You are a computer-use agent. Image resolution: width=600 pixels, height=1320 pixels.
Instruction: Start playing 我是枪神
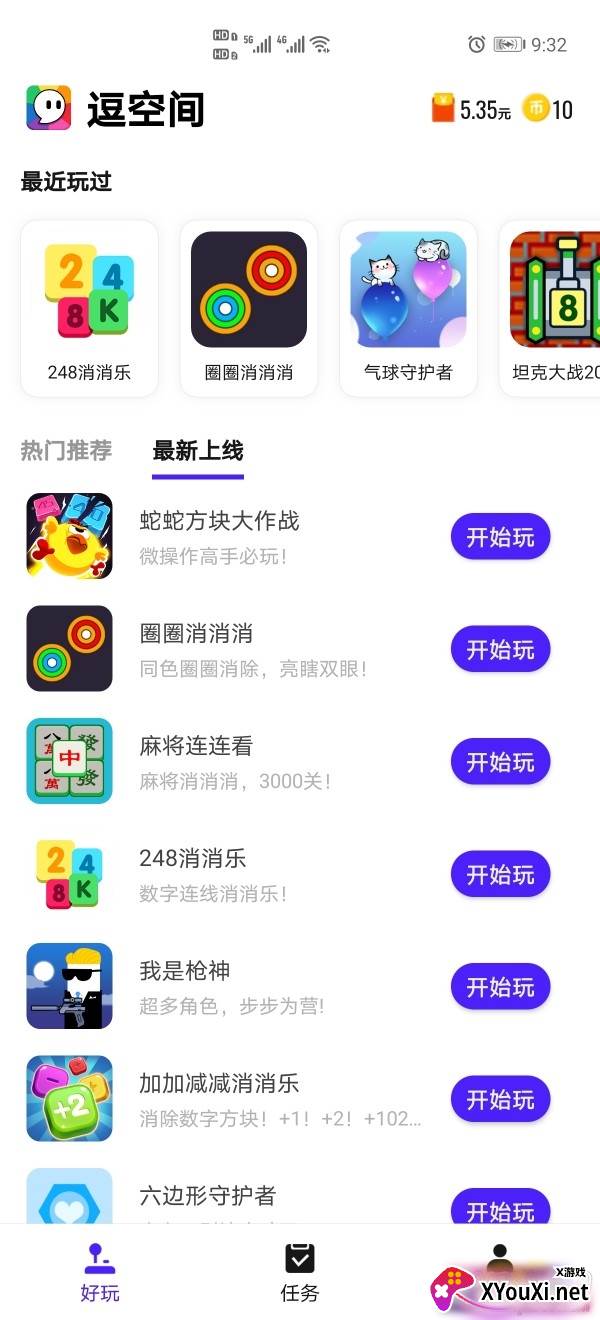(x=500, y=987)
